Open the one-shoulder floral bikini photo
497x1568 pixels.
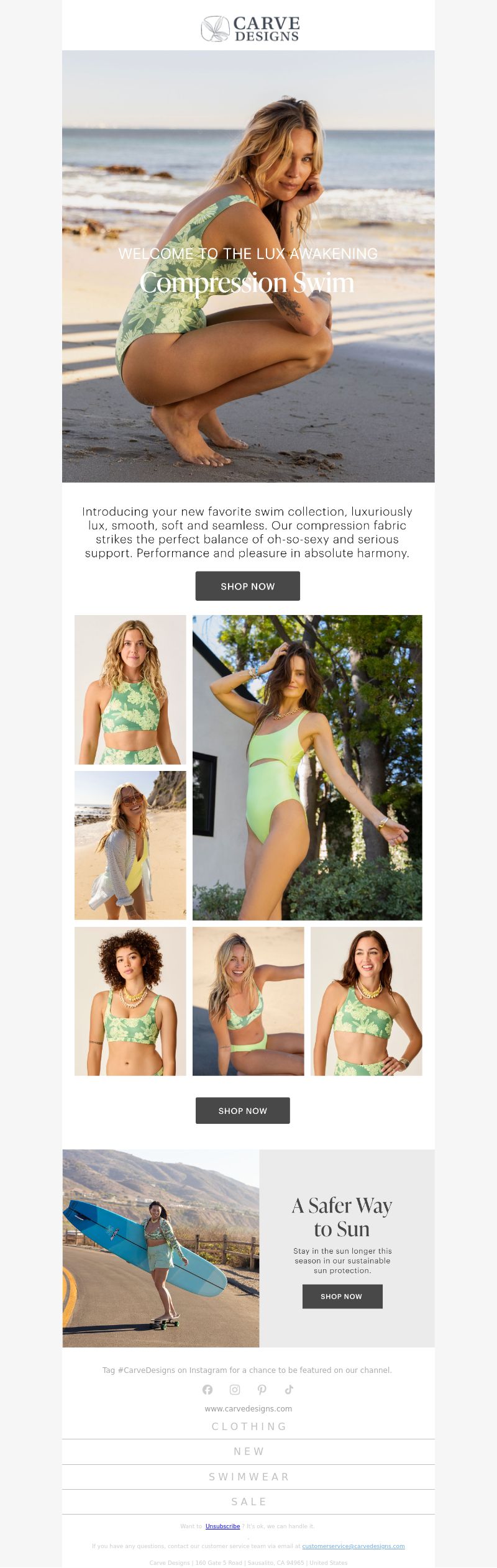pos(366,1001)
